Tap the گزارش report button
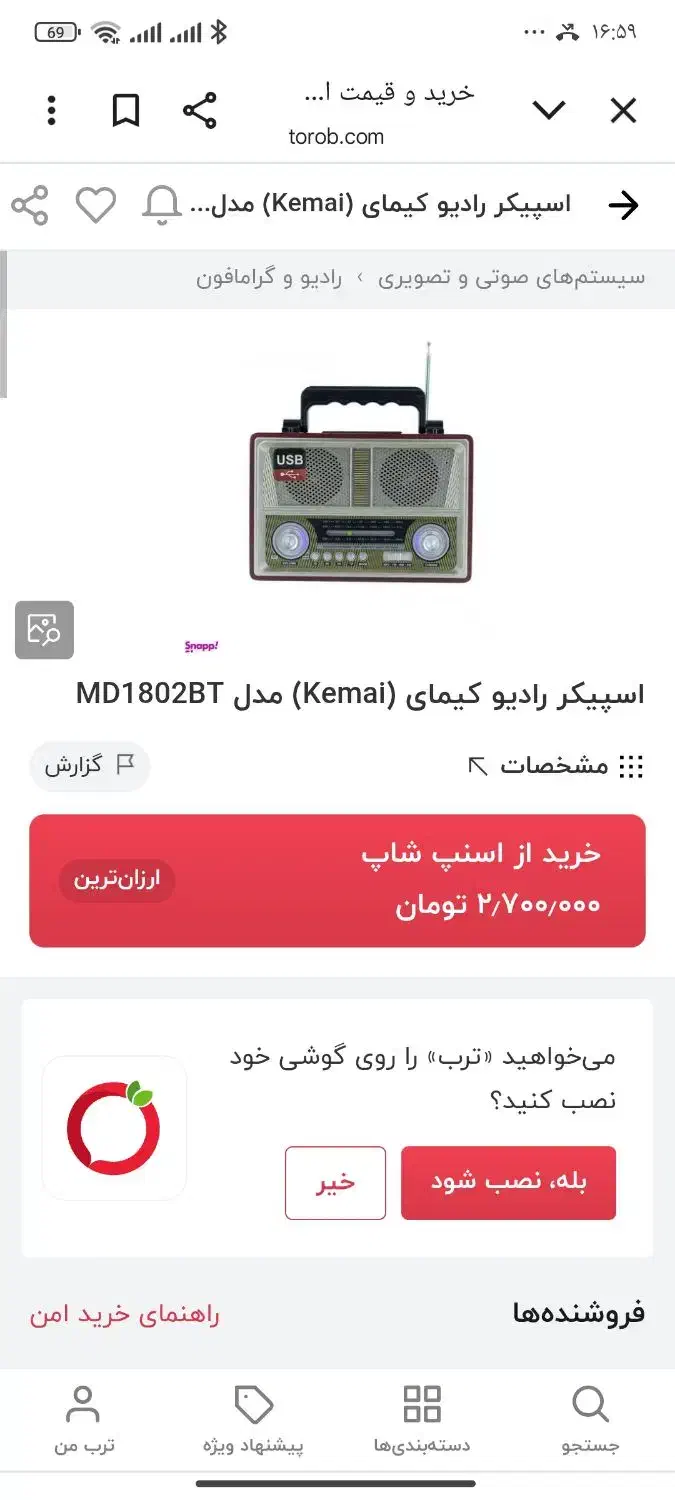The height and width of the screenshot is (1500, 675). point(89,767)
